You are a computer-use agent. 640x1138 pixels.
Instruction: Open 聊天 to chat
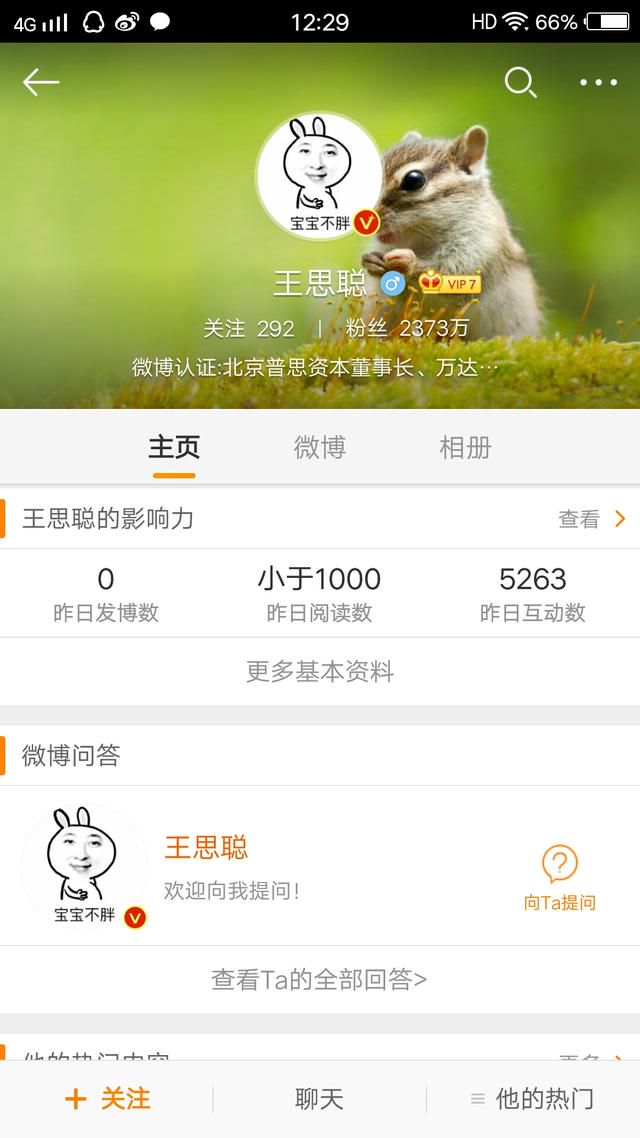pyautogui.click(x=319, y=1099)
